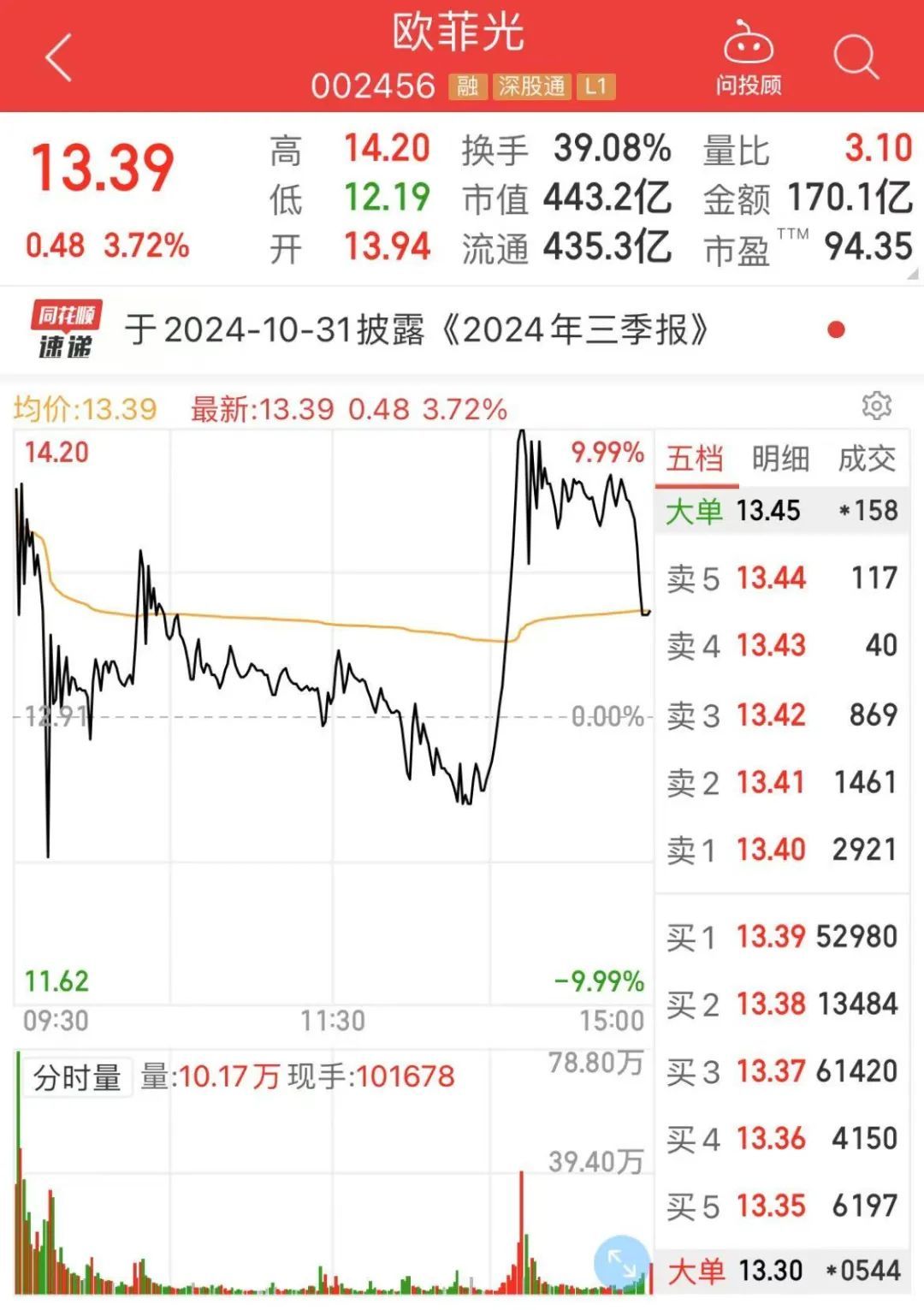This screenshot has width=924, height=1310.
Task: Open the 2024年三季报 disclosure notice
Action: (417, 330)
